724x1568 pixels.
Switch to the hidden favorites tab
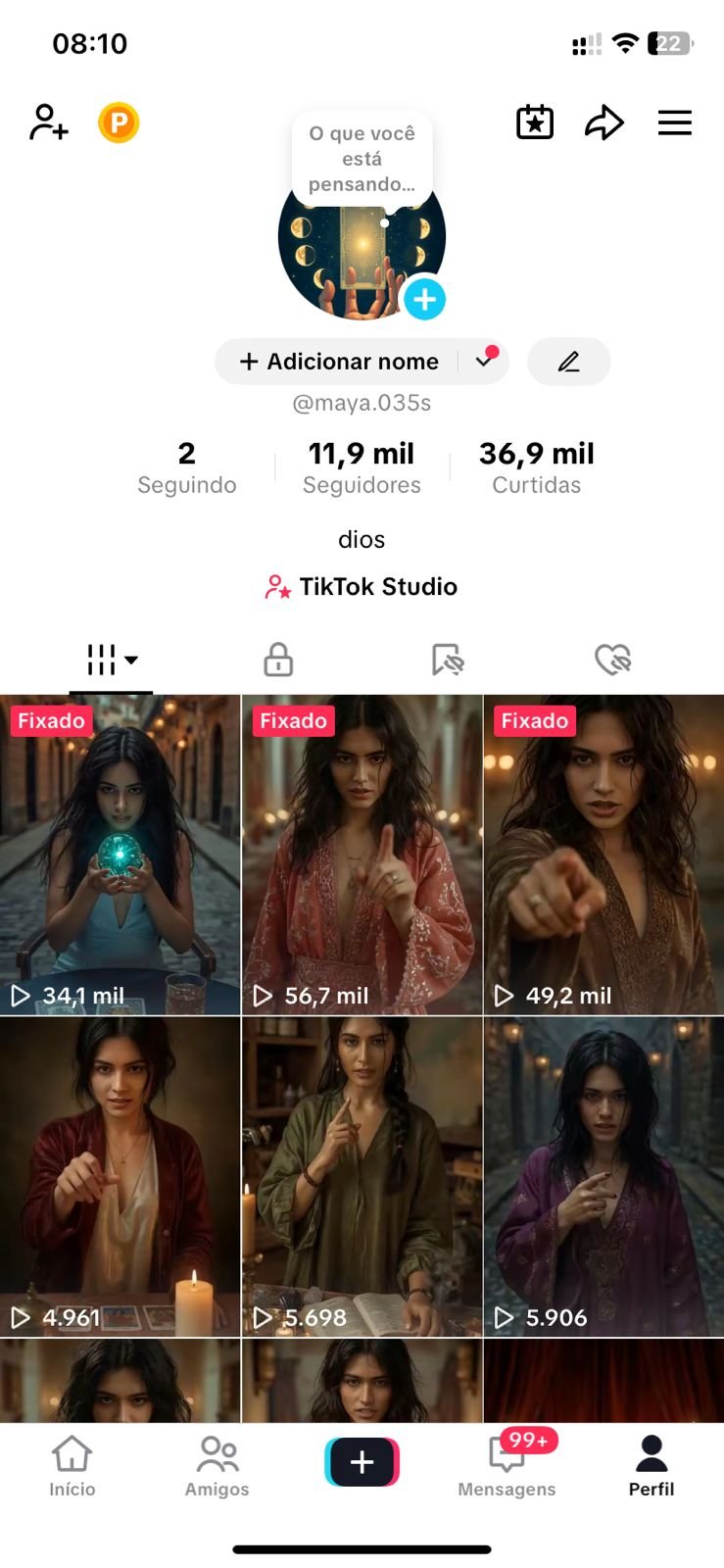point(448,660)
